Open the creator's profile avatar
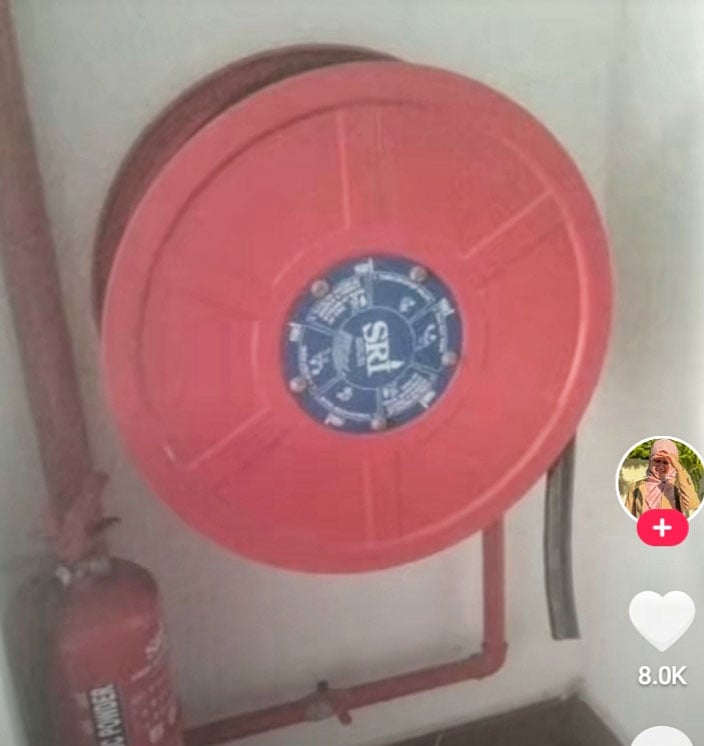The width and height of the screenshot is (704, 746). (x=660, y=478)
